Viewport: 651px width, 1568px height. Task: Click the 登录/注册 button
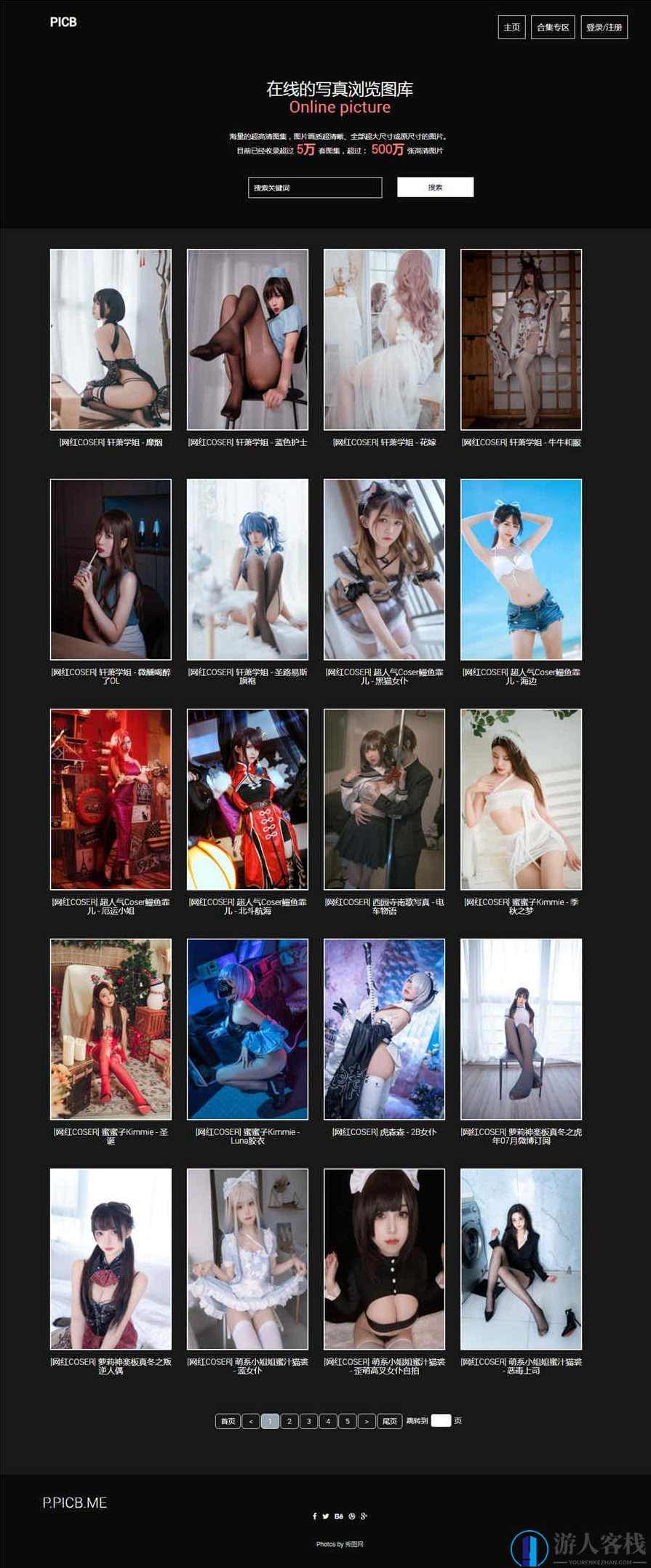point(606,27)
